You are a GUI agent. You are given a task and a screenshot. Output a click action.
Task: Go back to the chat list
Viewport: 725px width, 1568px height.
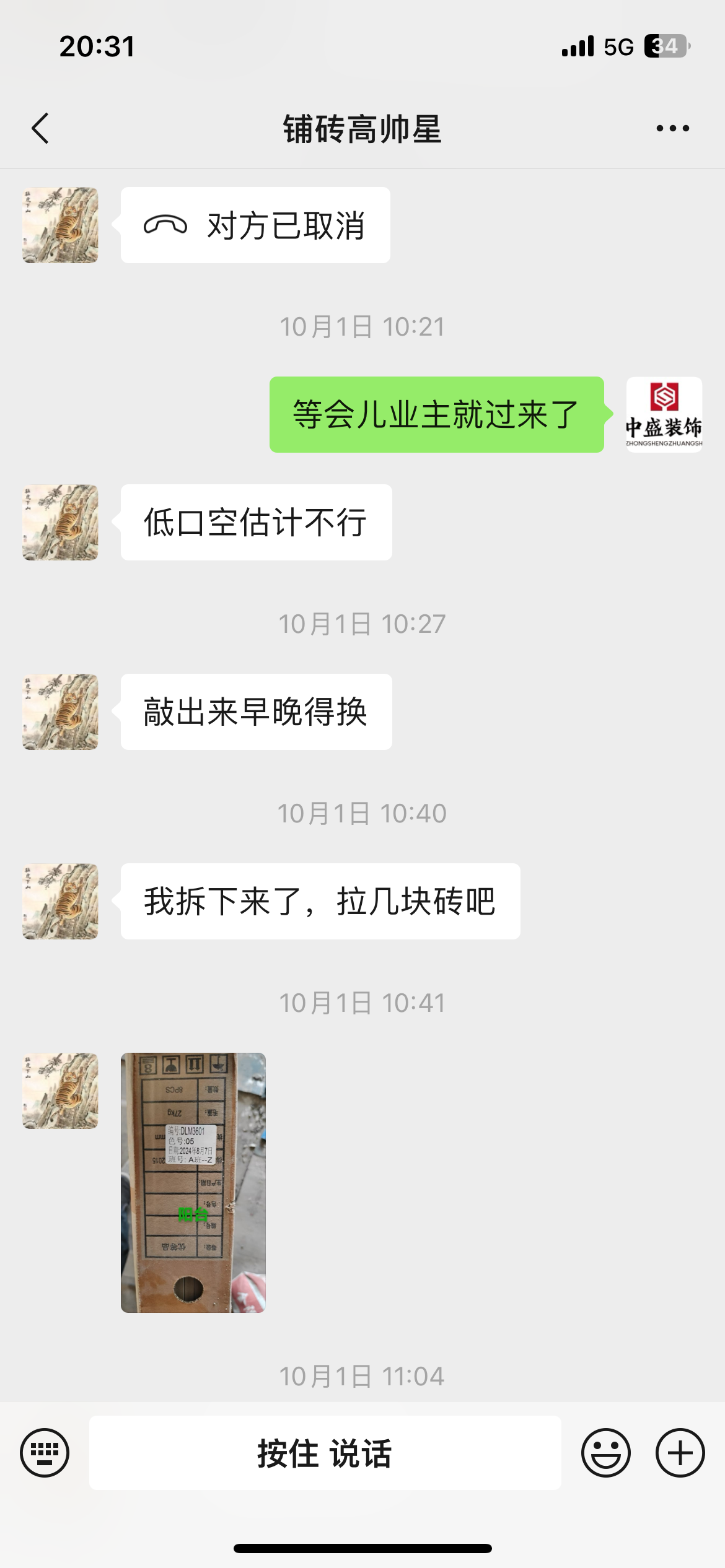[x=41, y=129]
